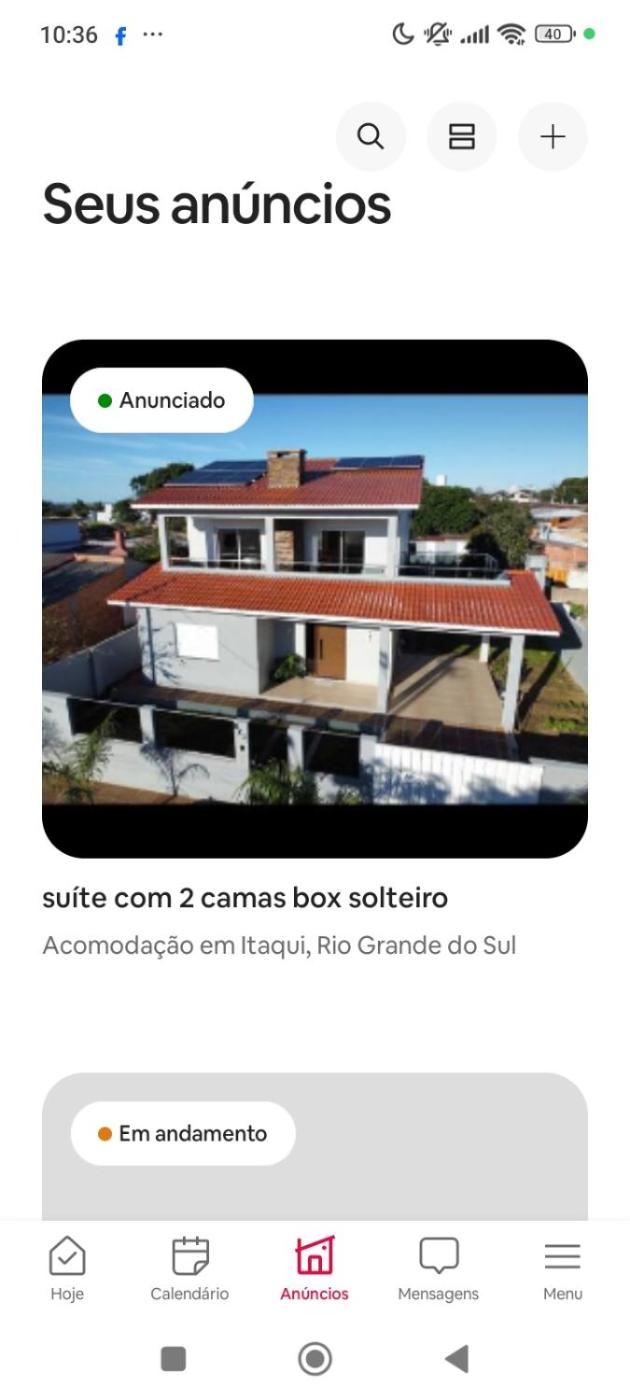
Task: Tap the system back button
Action: click(x=457, y=1358)
